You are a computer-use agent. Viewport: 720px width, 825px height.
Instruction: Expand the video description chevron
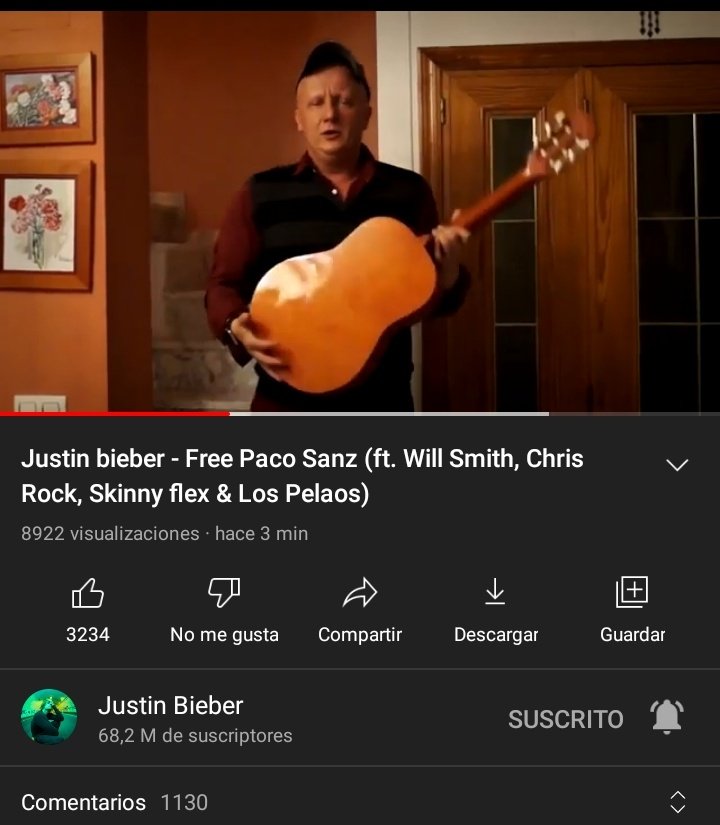[x=677, y=465]
